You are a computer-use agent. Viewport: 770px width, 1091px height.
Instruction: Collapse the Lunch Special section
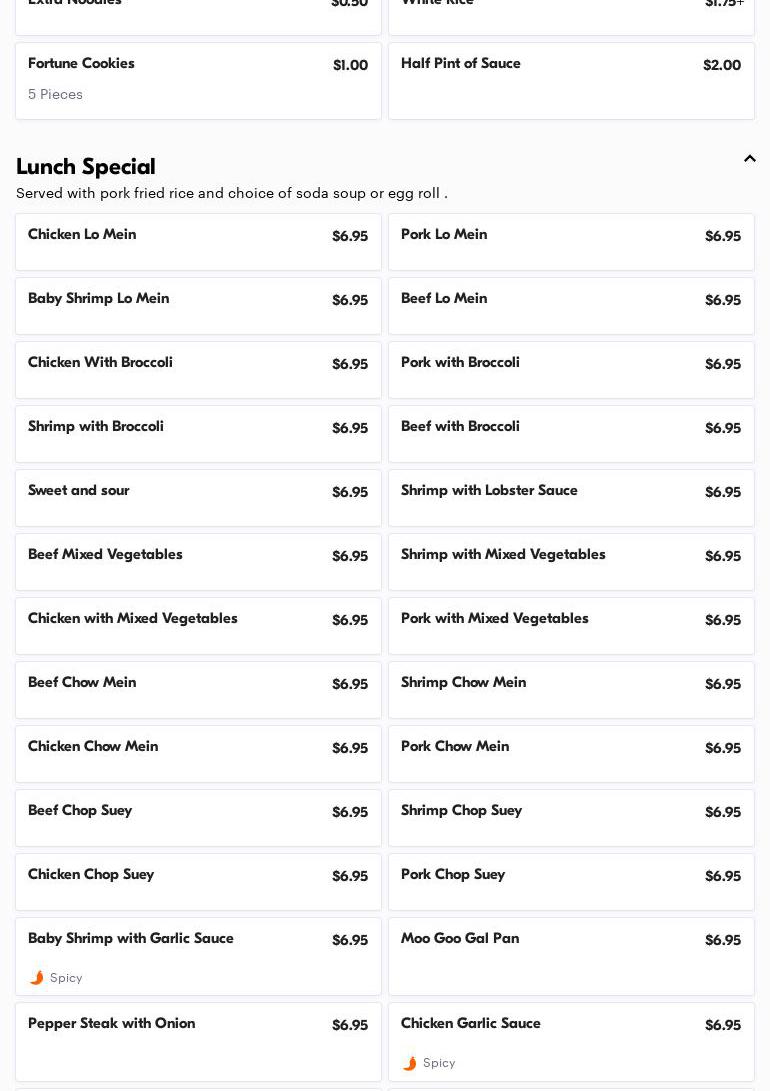(x=749, y=159)
